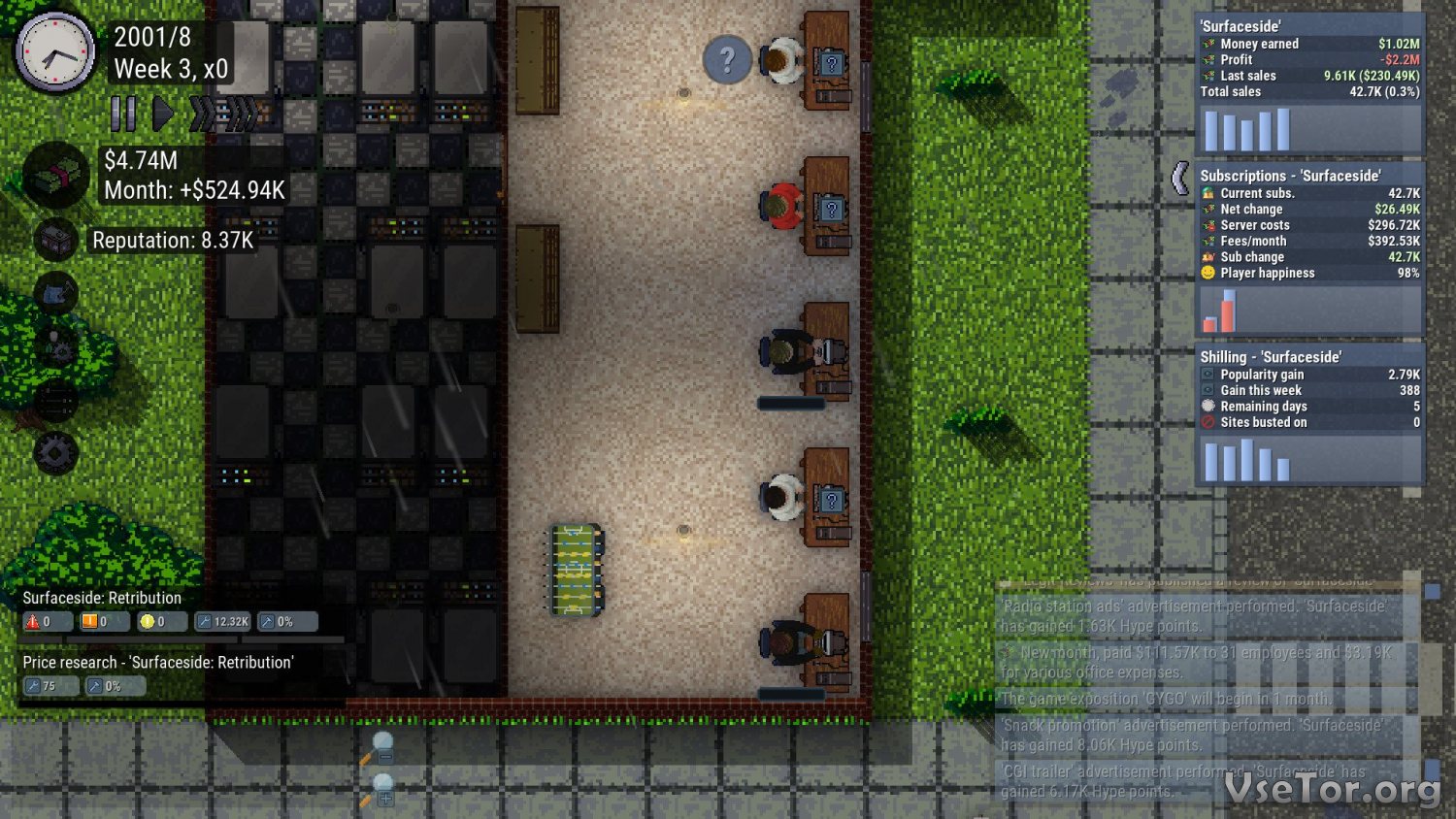
Task: Open the staff management gear-person icon
Action: tap(56, 346)
